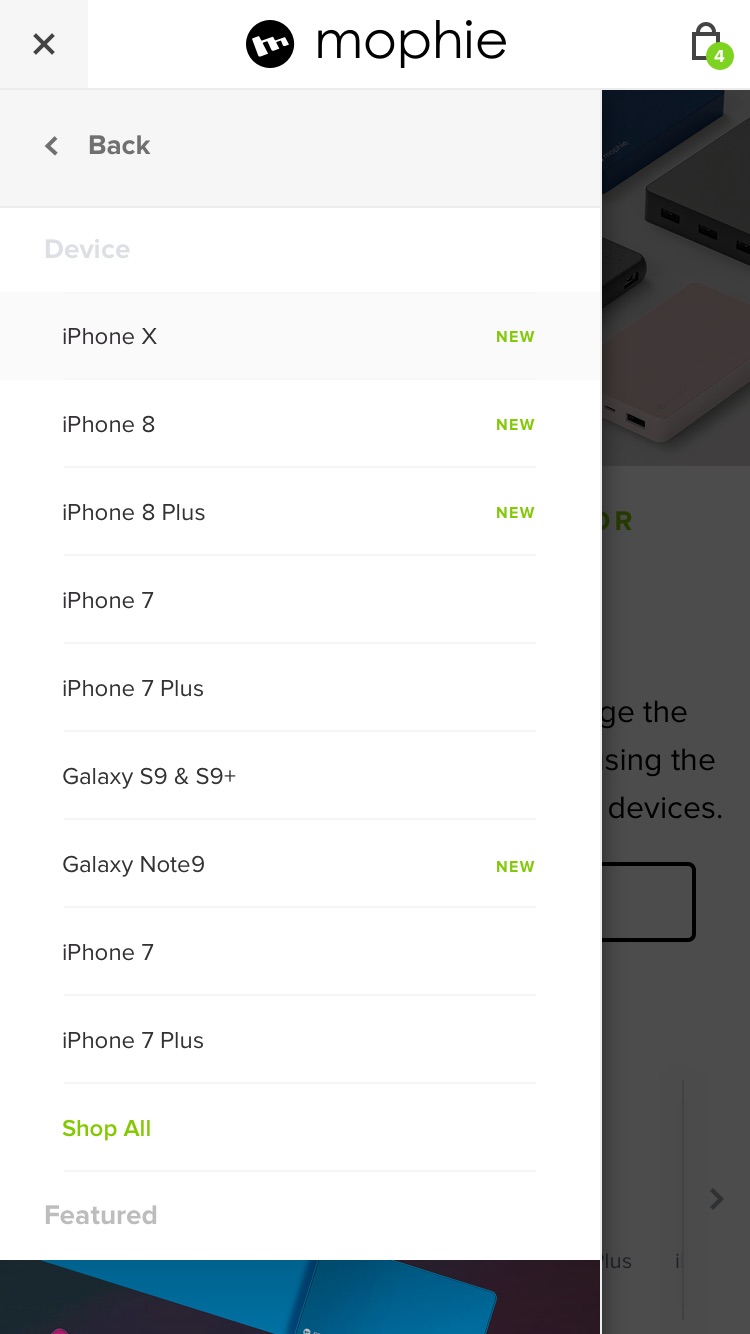The height and width of the screenshot is (1334, 750).
Task: Open Galaxy Note9 products
Action: coord(300,864)
